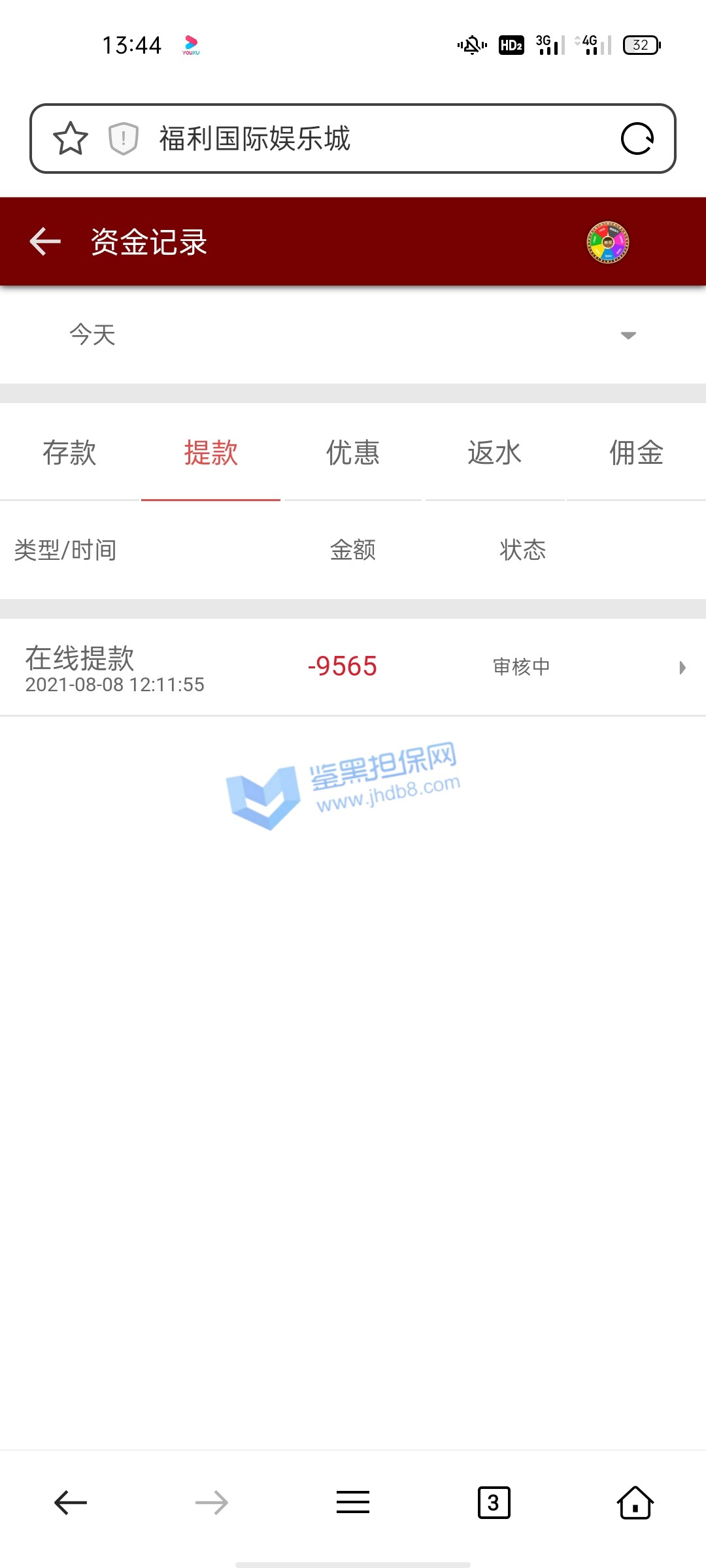Open the tab switcher showing 3
Viewport: 706px width, 1568px height.
point(494,1503)
